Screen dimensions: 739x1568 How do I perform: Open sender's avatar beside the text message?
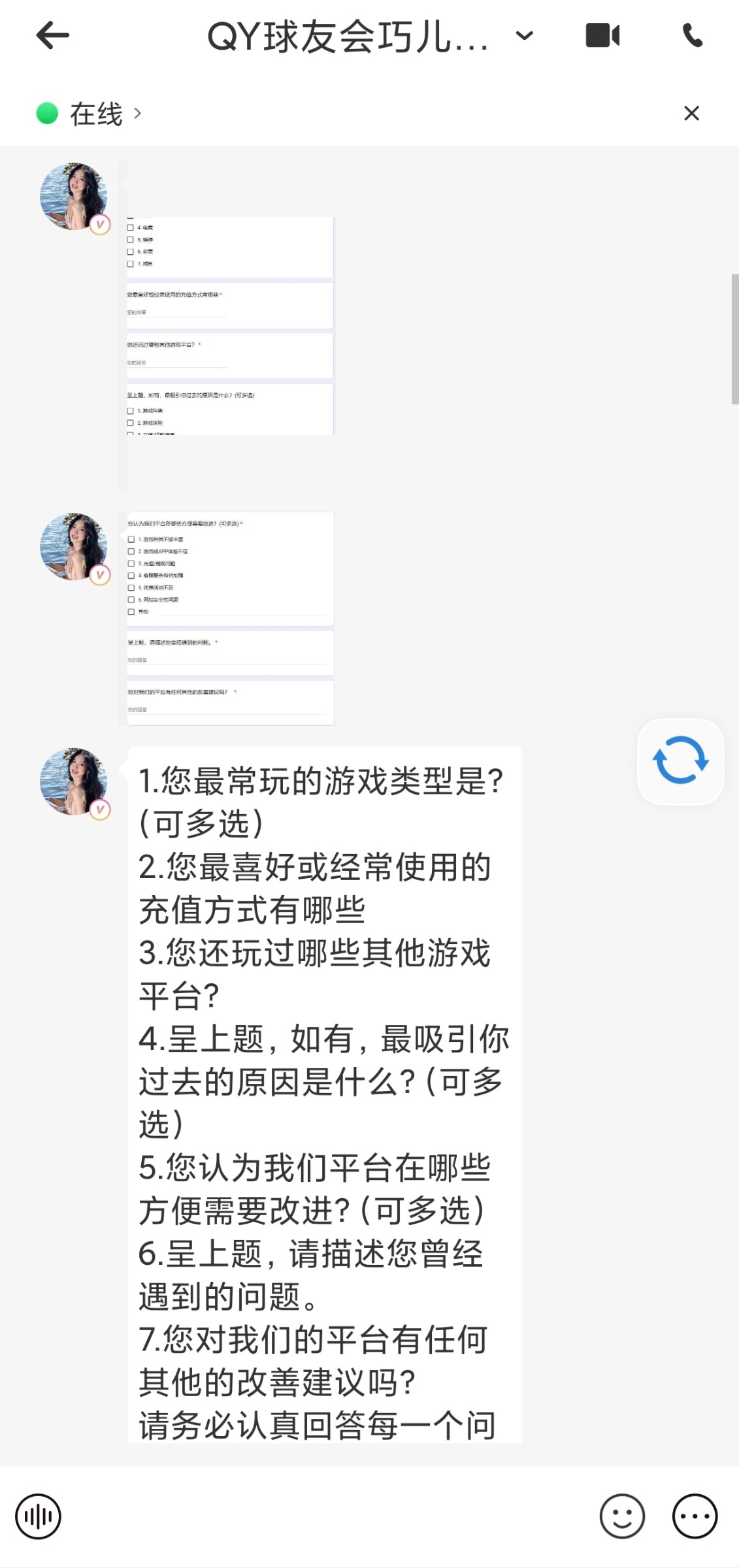74,781
